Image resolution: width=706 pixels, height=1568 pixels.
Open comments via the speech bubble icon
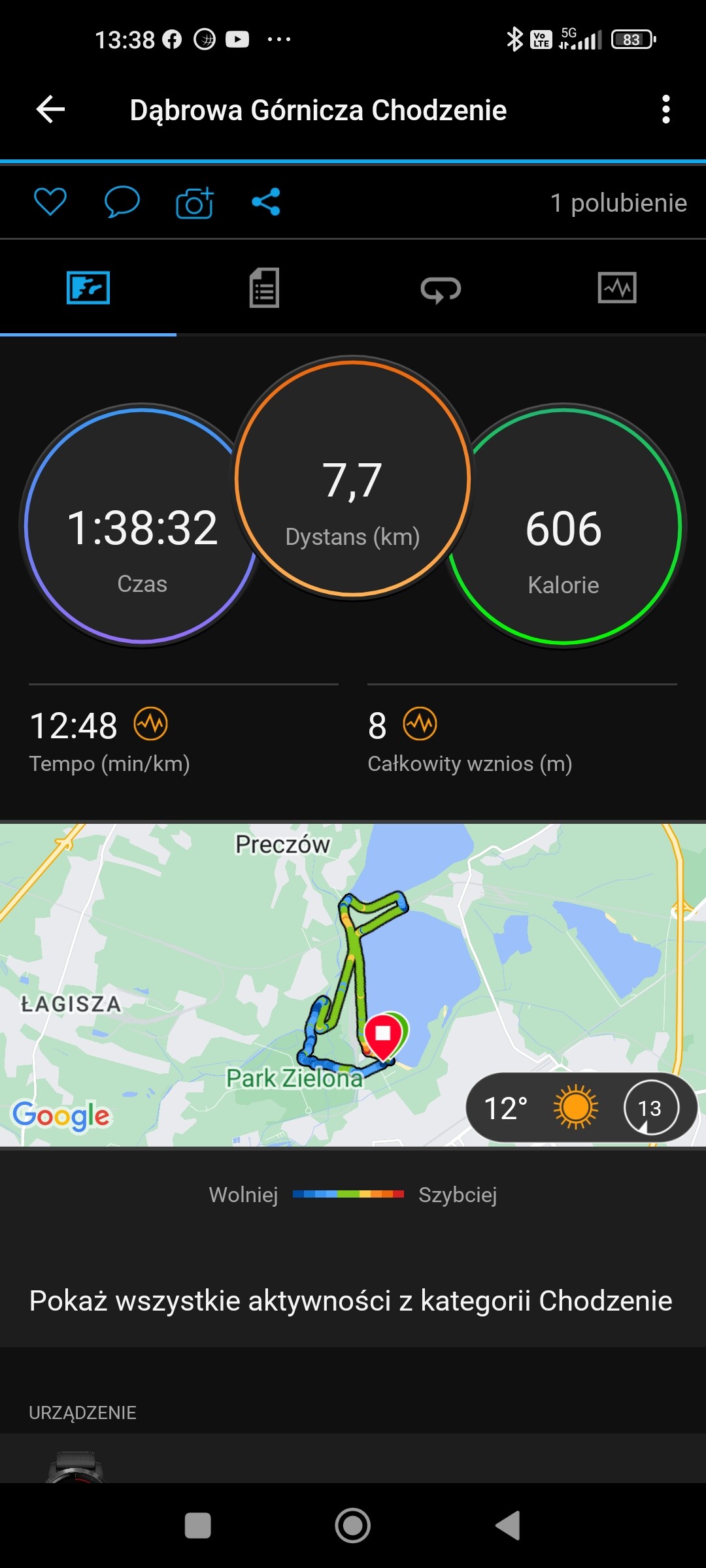click(x=122, y=202)
